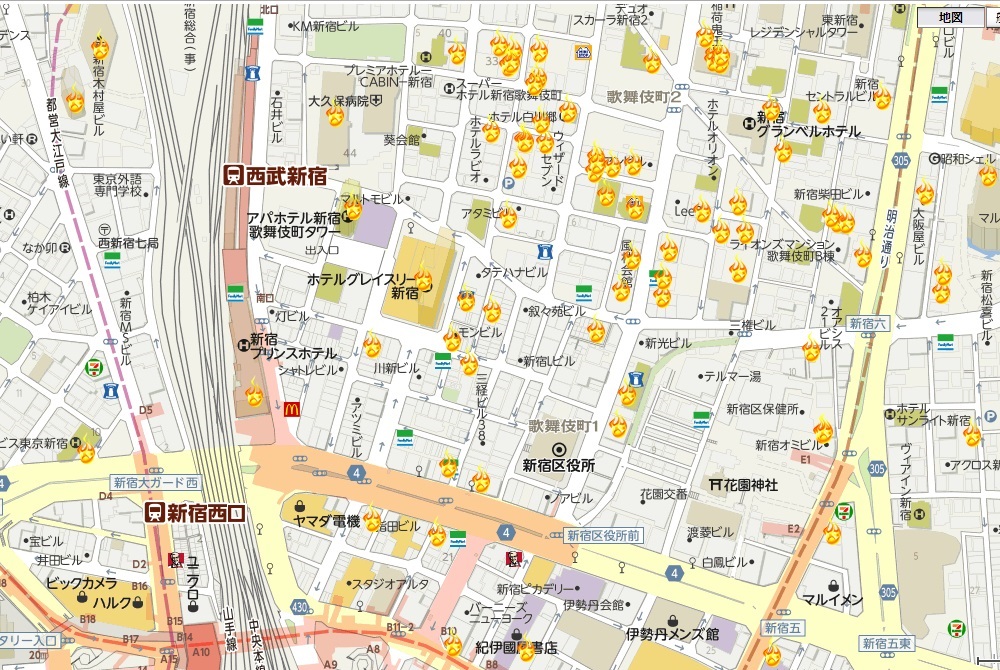Image resolution: width=1000 pixels, height=670 pixels.
Task: Switch to the 地図 map view
Action: [x=951, y=17]
